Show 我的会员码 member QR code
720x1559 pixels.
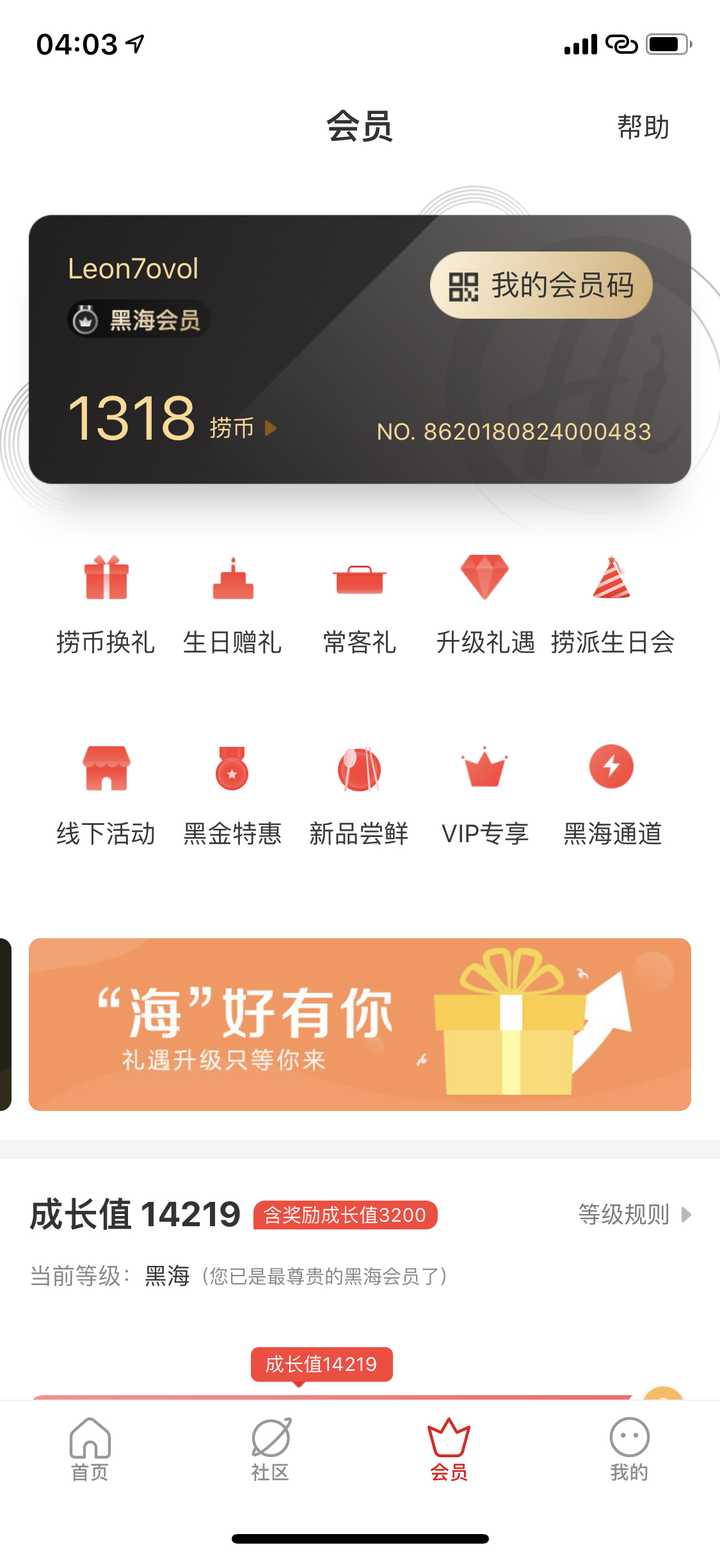coord(541,286)
